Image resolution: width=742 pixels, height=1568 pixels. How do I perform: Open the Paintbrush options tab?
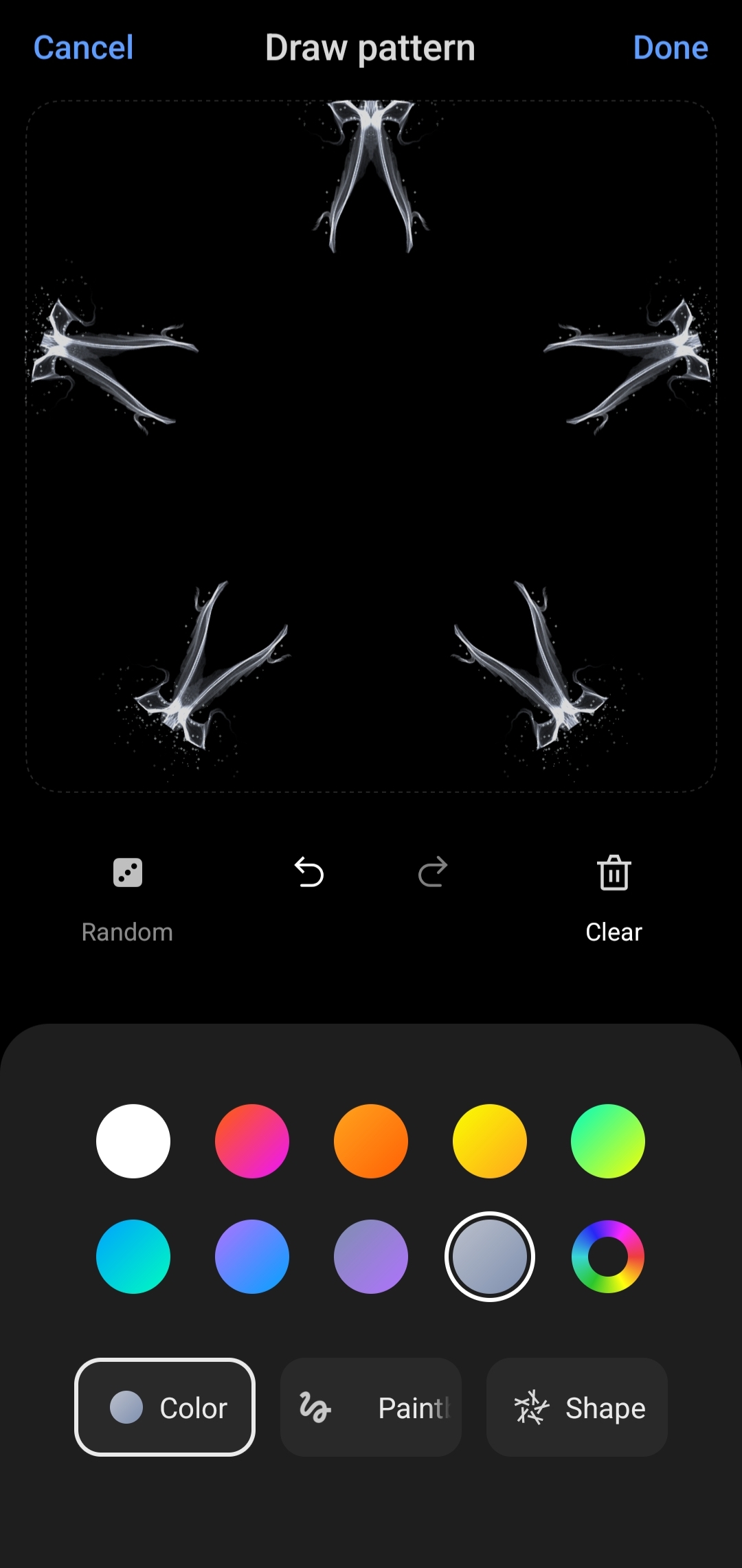coord(371,1407)
